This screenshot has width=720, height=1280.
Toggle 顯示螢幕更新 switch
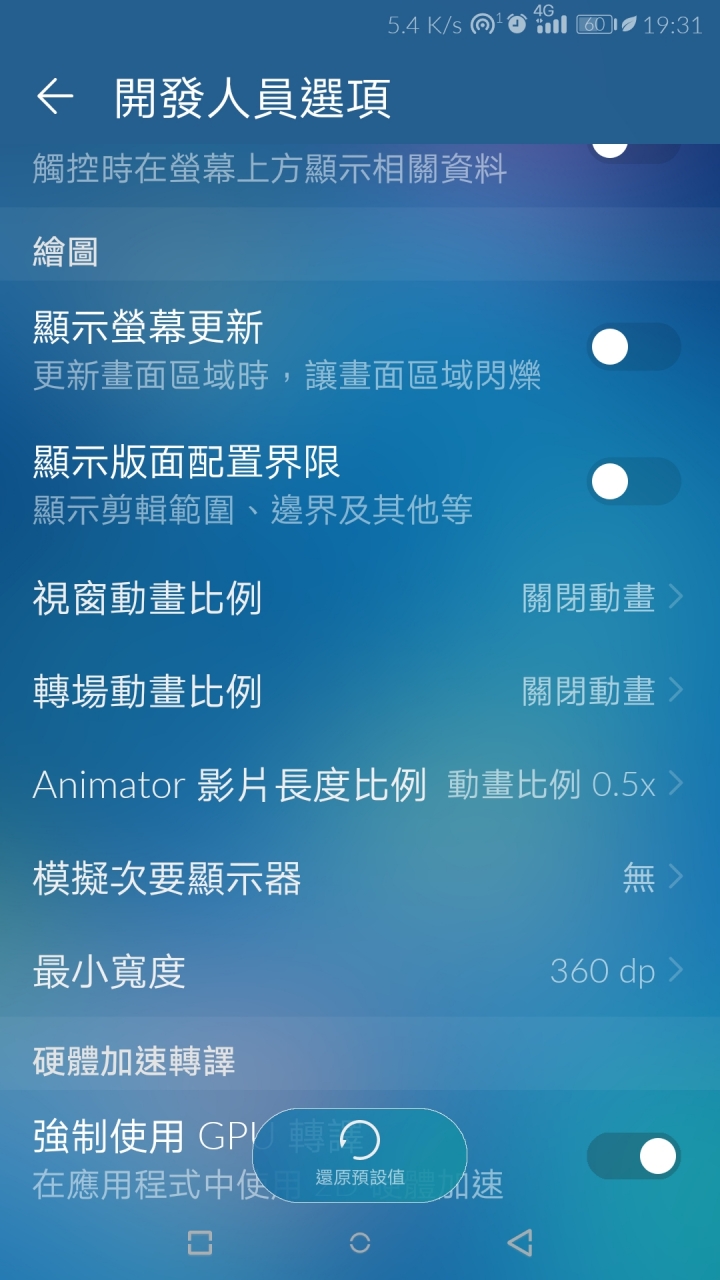point(633,347)
